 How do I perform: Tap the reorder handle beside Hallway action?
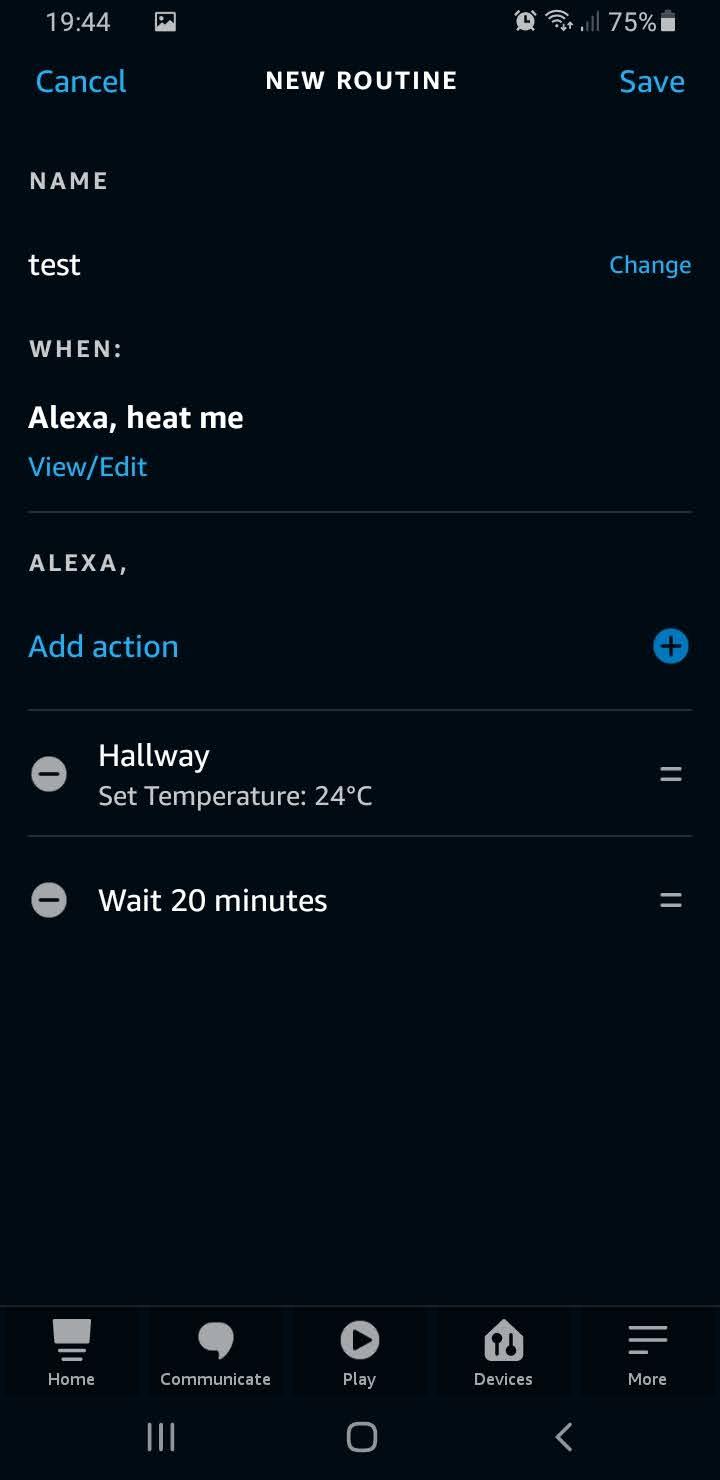pyautogui.click(x=670, y=774)
